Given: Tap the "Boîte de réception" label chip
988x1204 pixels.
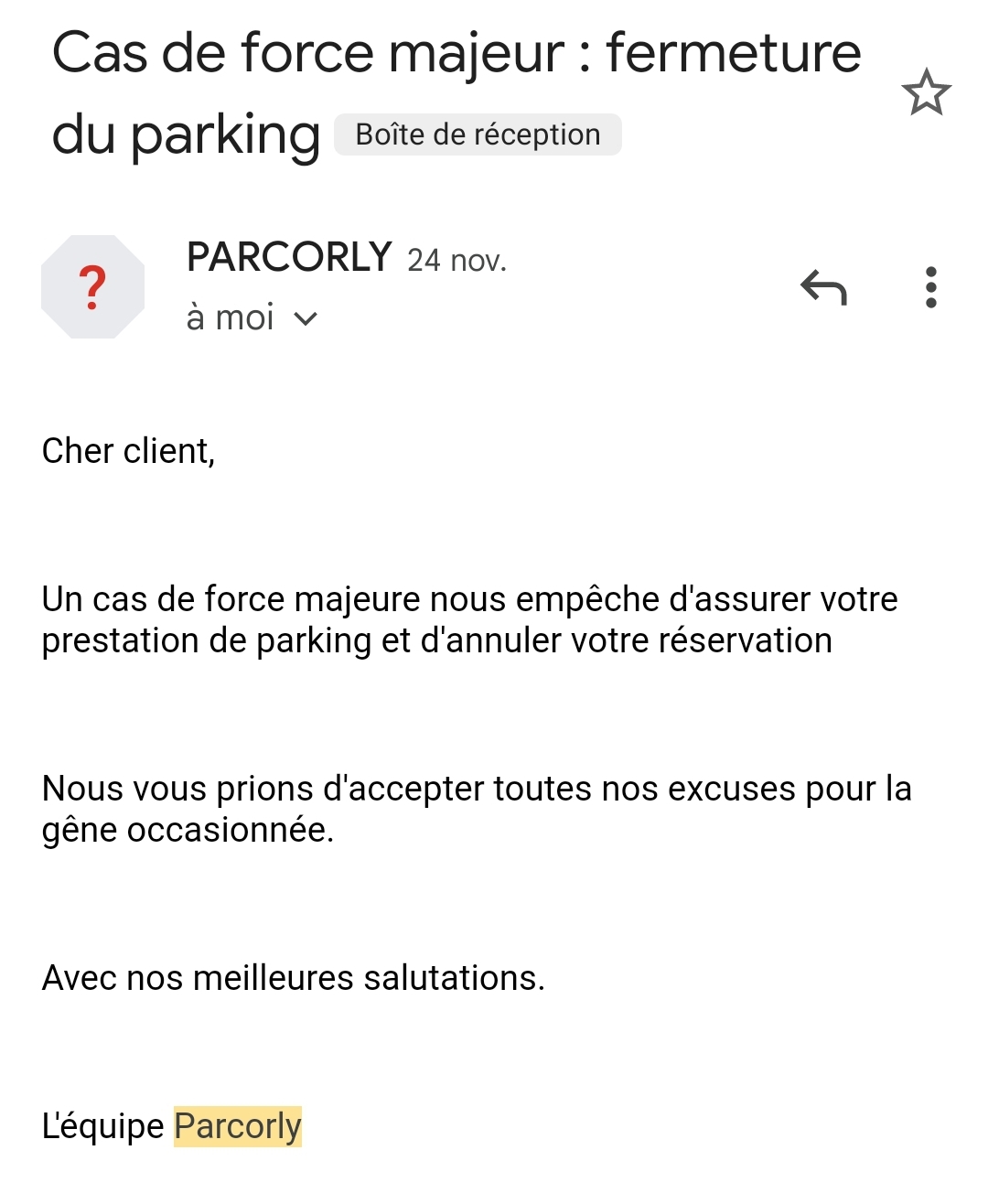Looking at the screenshot, I should tap(478, 134).
